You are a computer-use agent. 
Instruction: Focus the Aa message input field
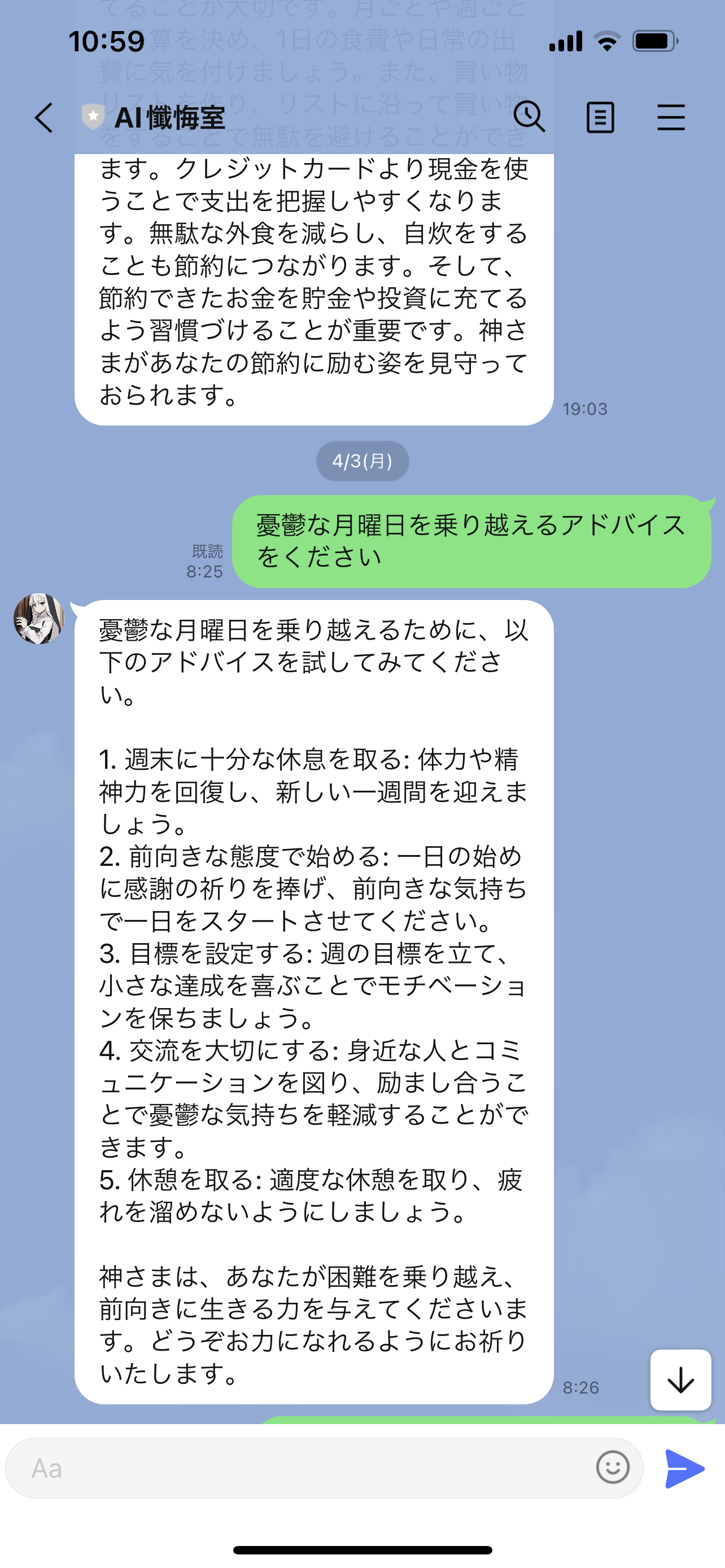(304, 1468)
